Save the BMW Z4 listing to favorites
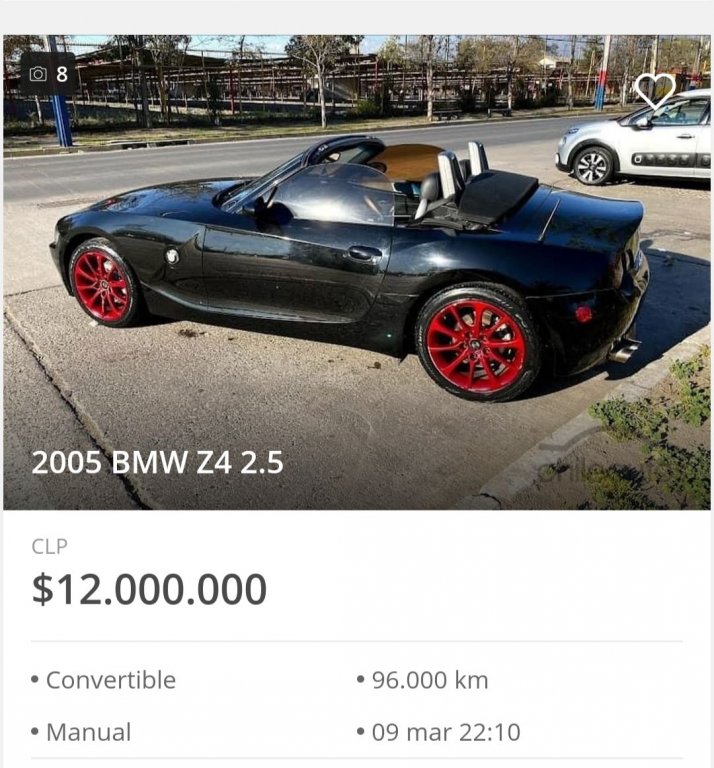The height and width of the screenshot is (768, 714). [655, 92]
